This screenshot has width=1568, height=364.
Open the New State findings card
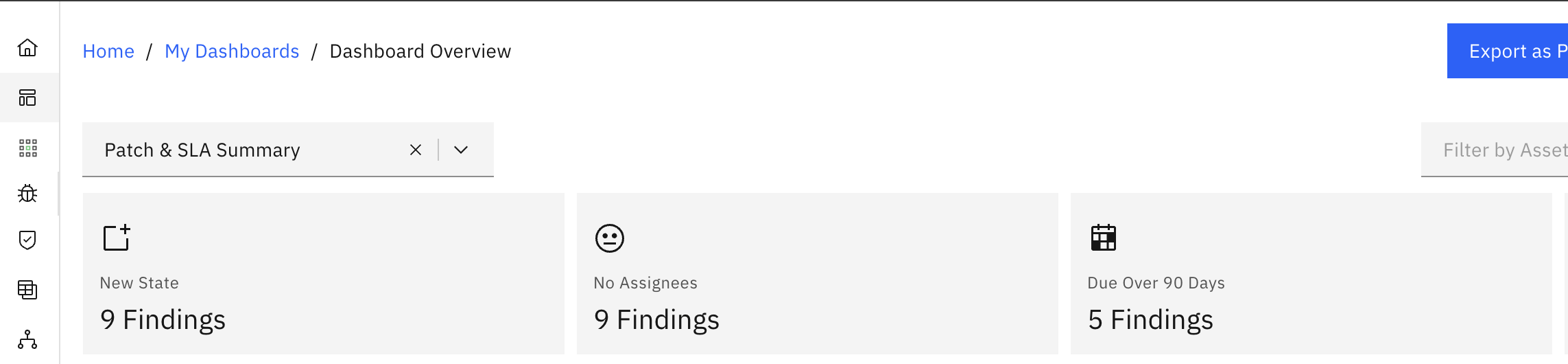(323, 273)
